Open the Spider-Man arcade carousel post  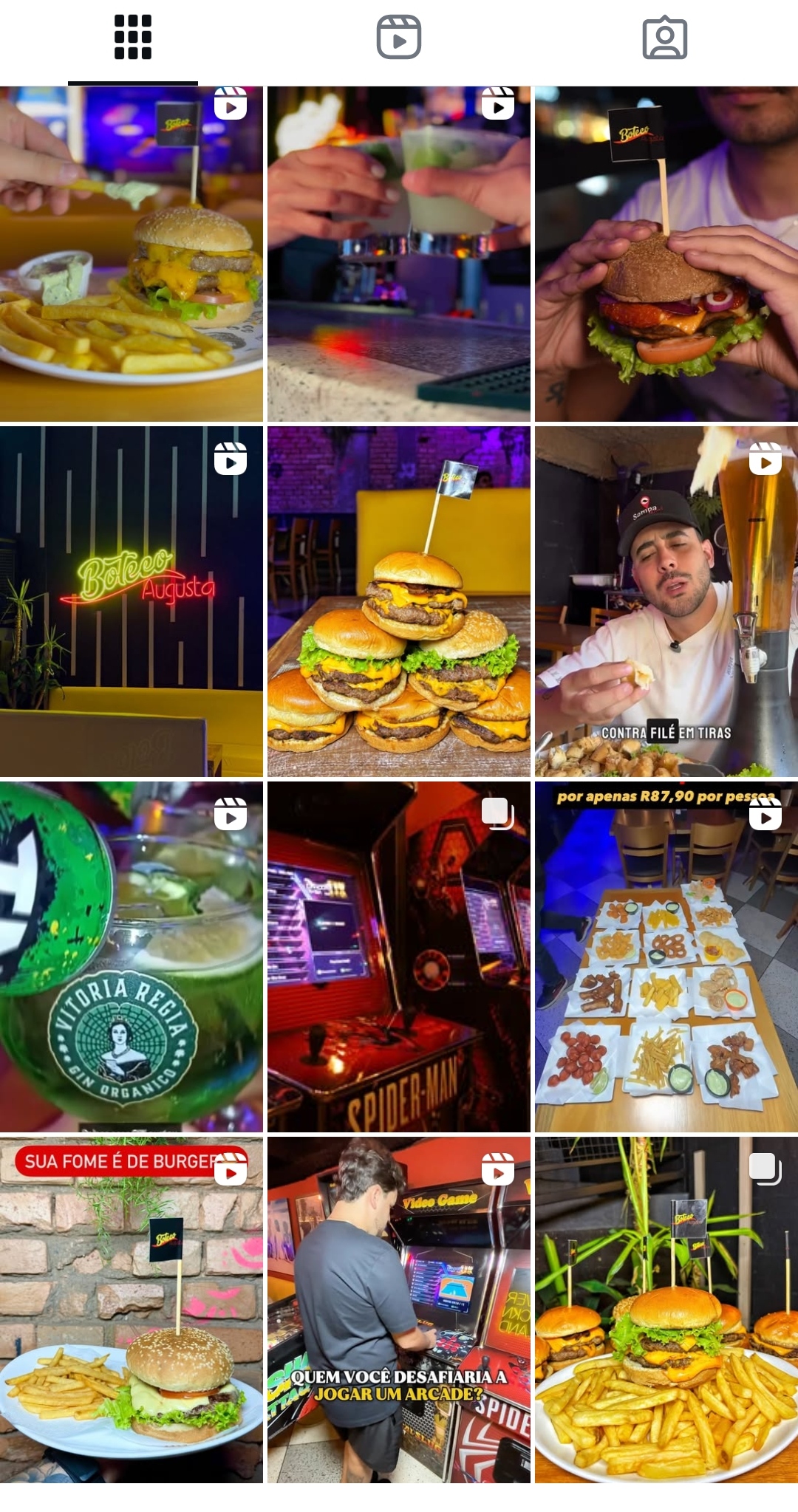399,957
